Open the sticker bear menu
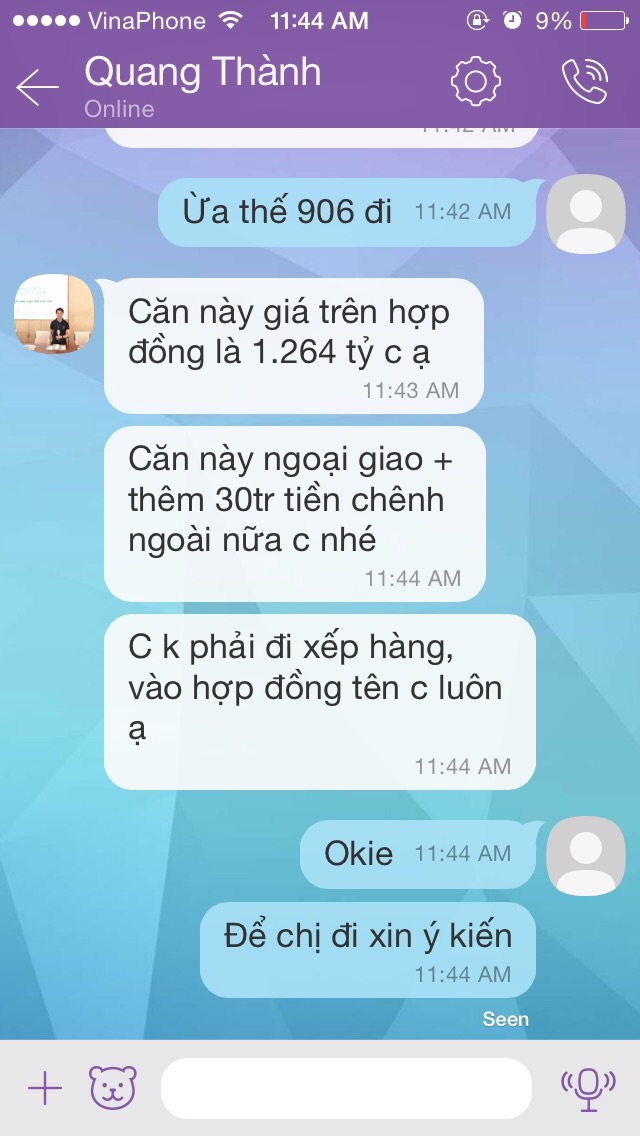 [x=113, y=1087]
